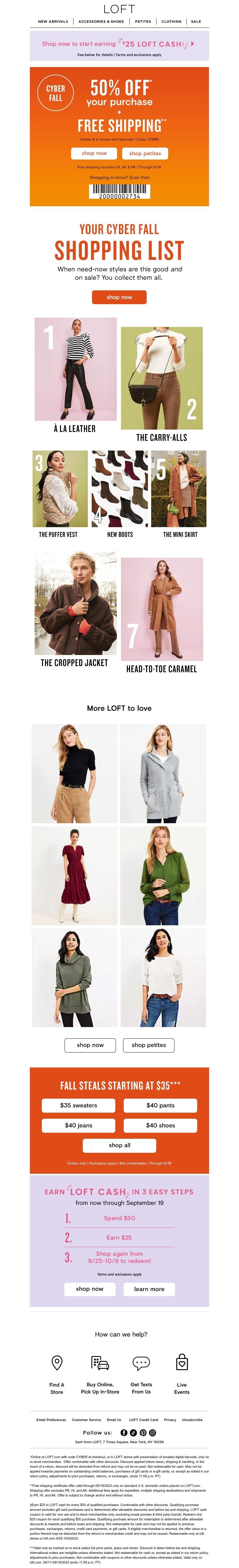The height and width of the screenshot is (1568, 239).
Task: Select the $40 pants button
Action: [x=160, y=1106]
